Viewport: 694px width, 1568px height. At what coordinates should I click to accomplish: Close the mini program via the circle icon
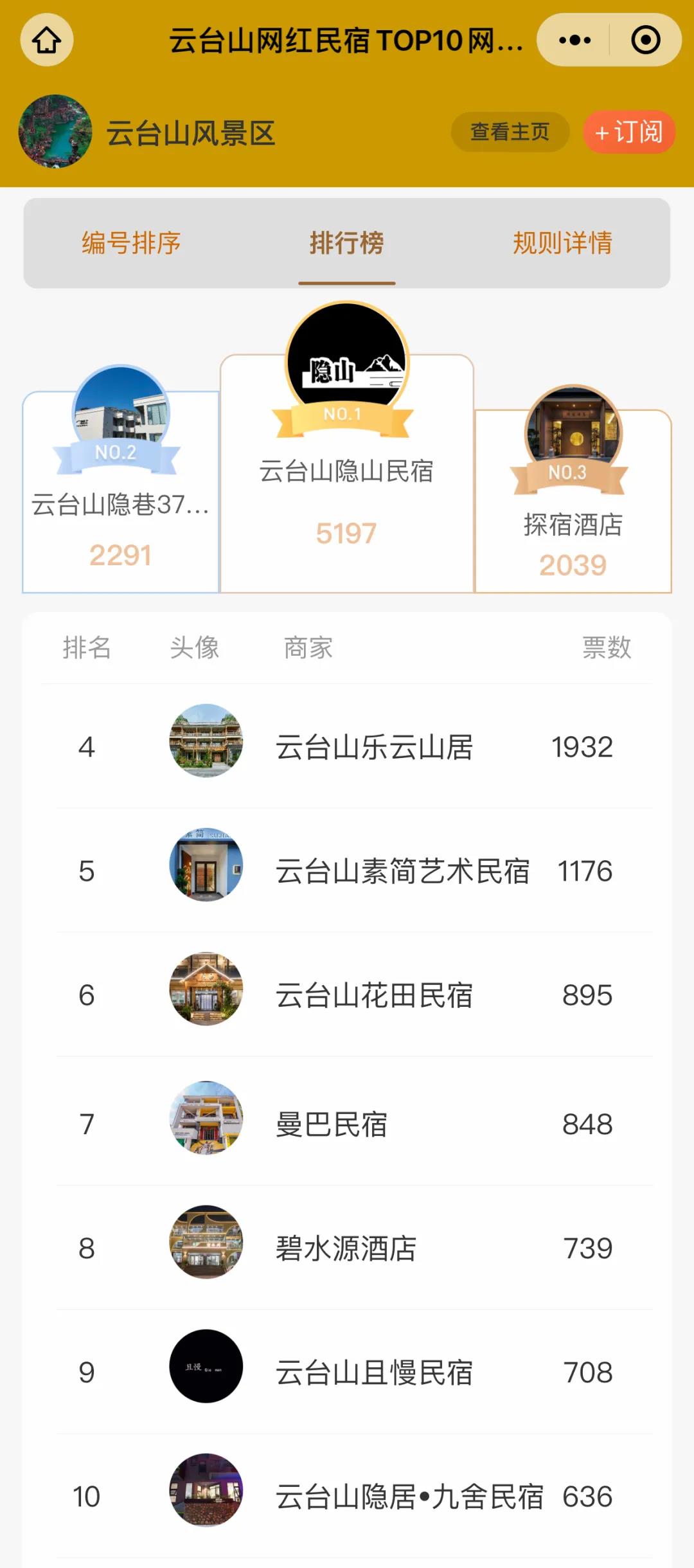[645, 40]
